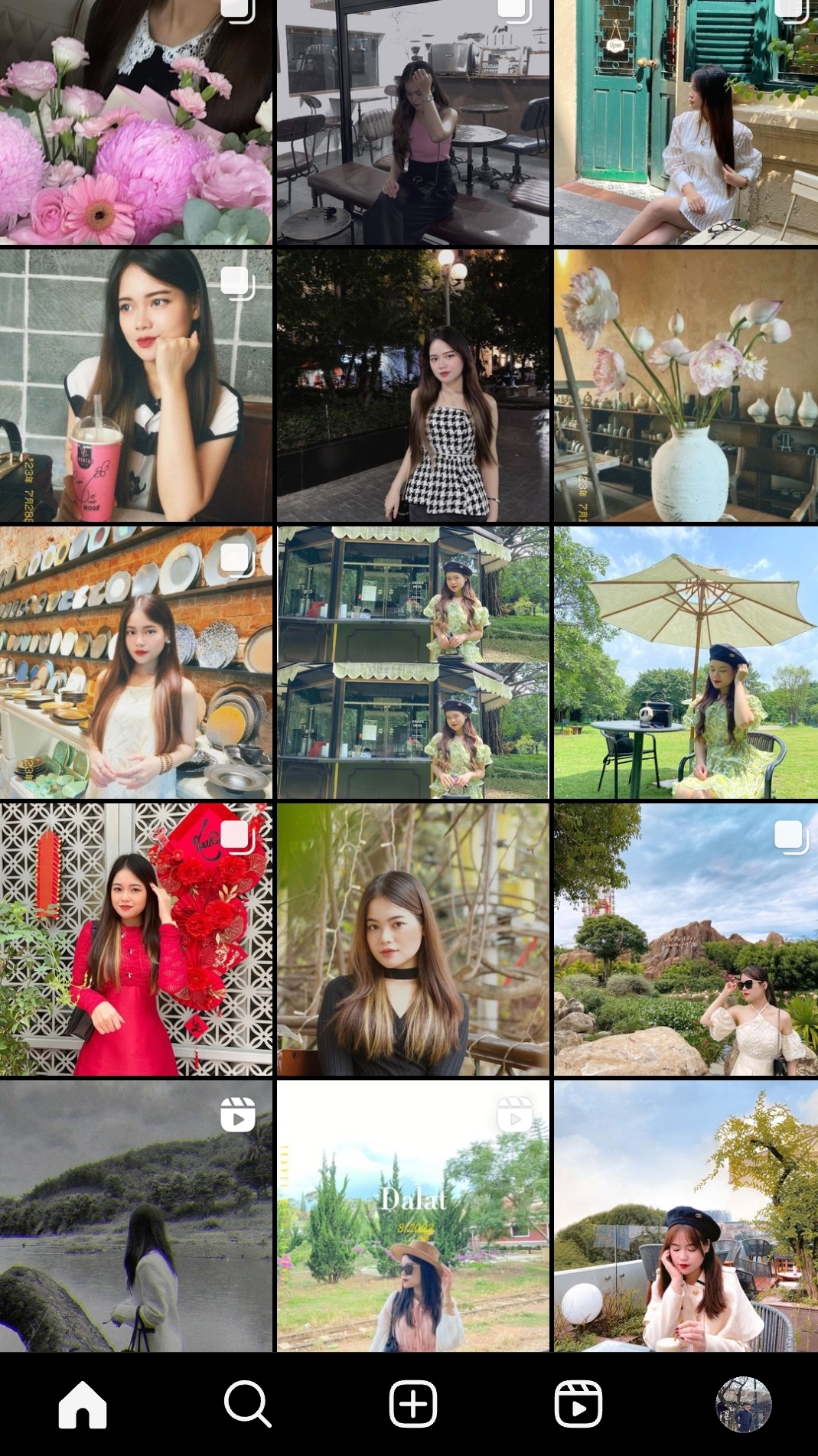Go to the Home feed tab
Screen dimensions: 818x1456
83,1404
